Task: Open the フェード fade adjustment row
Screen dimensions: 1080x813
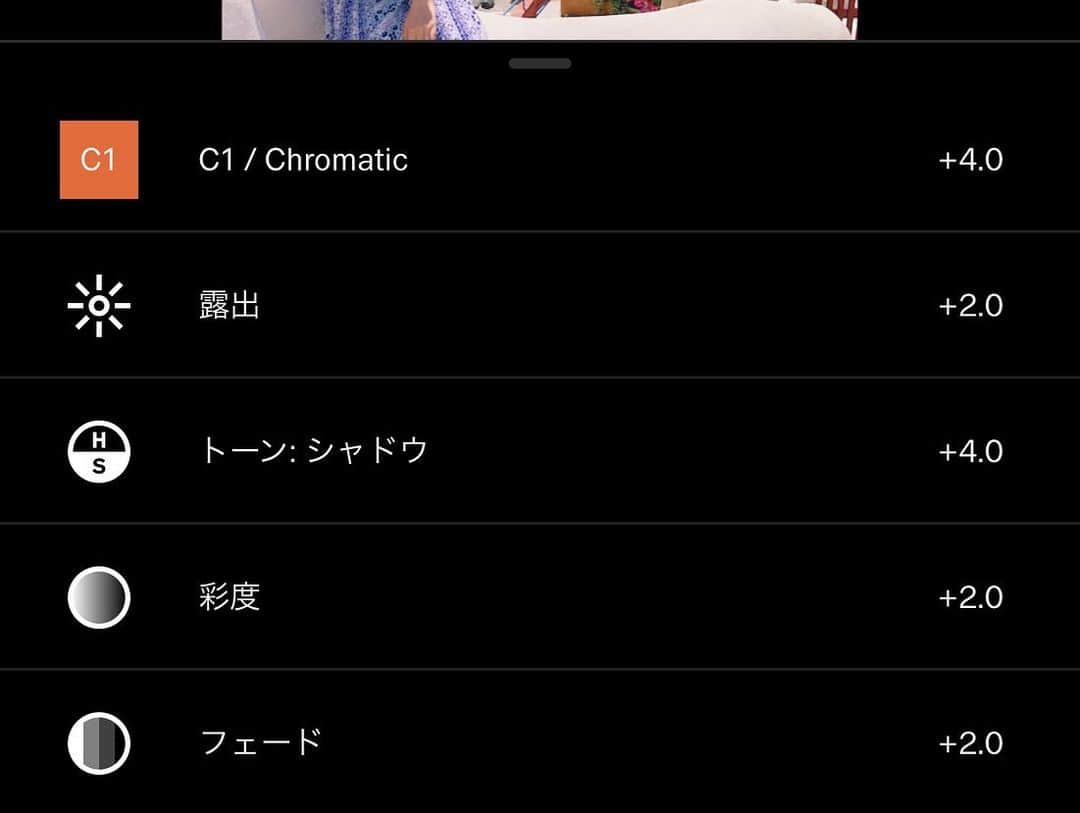Action: (261, 743)
